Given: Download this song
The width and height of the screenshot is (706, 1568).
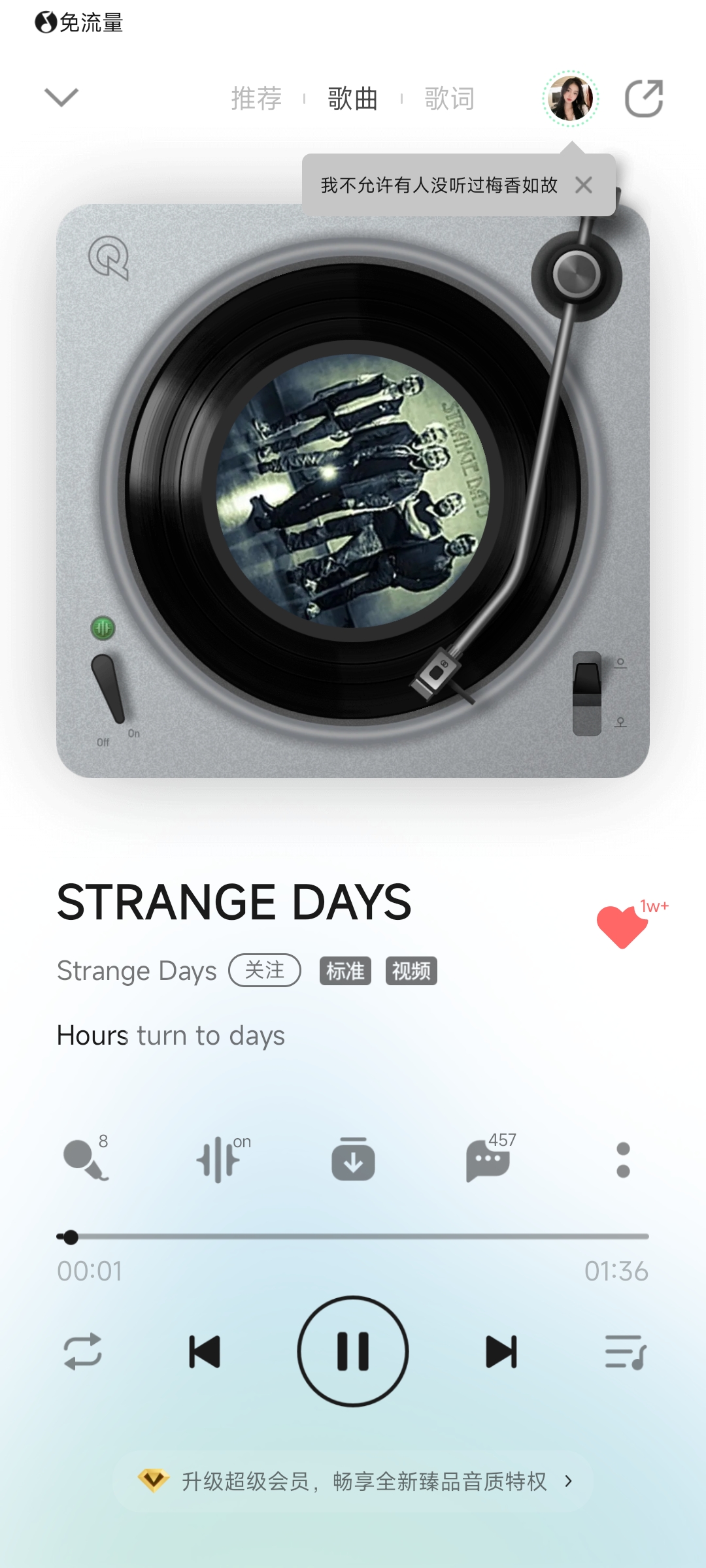Looking at the screenshot, I should [x=353, y=1160].
